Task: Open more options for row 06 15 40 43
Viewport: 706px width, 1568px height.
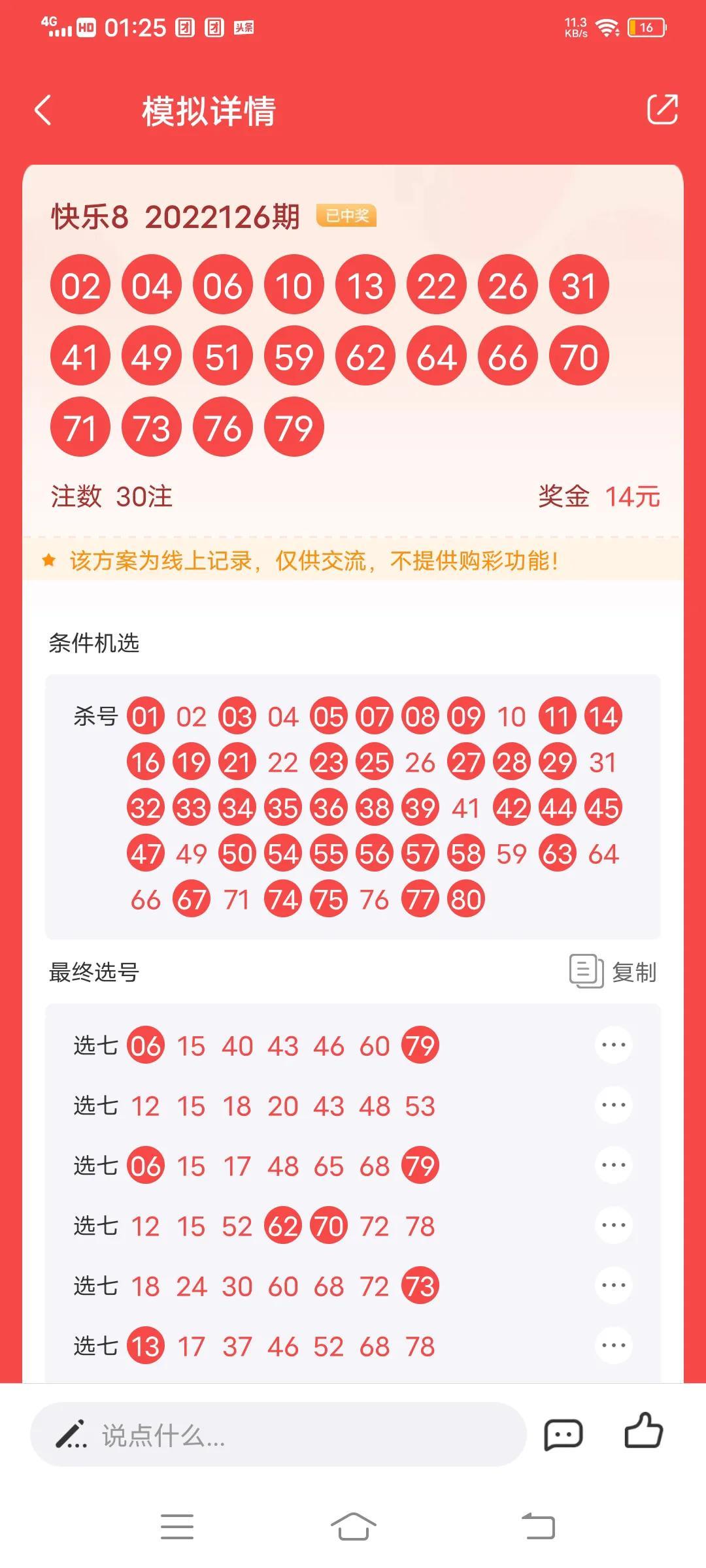Action: coord(613,1045)
